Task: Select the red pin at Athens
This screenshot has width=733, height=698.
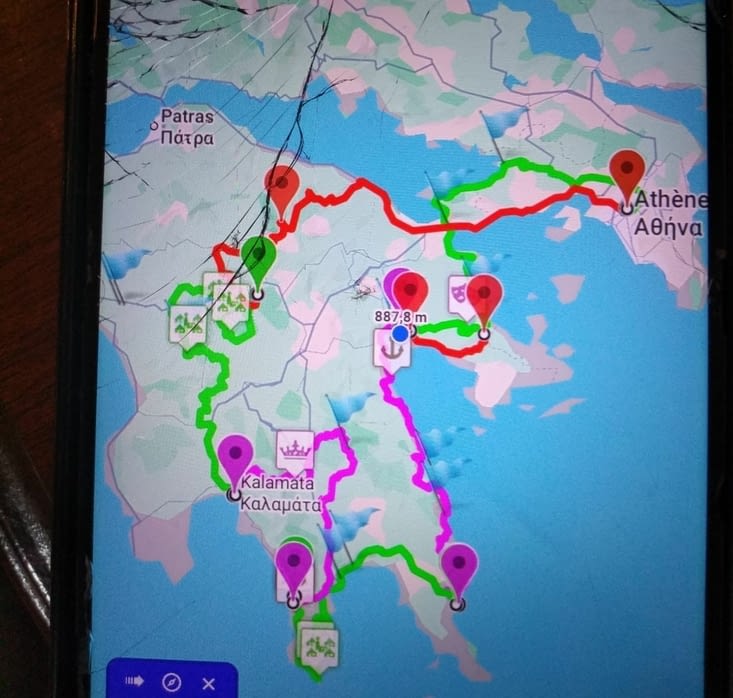Action: (x=627, y=173)
